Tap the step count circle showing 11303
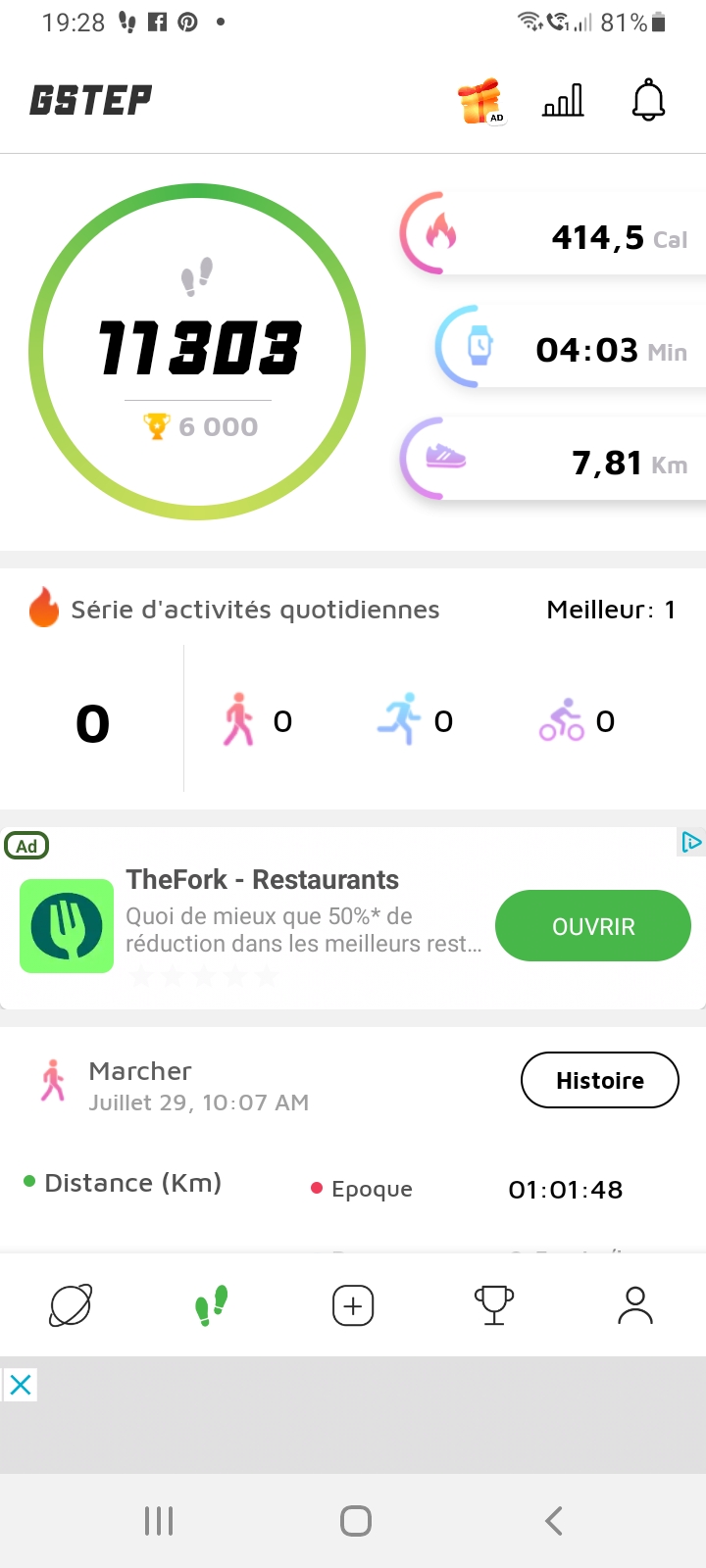Viewport: 706px width, 1568px height. tap(197, 352)
